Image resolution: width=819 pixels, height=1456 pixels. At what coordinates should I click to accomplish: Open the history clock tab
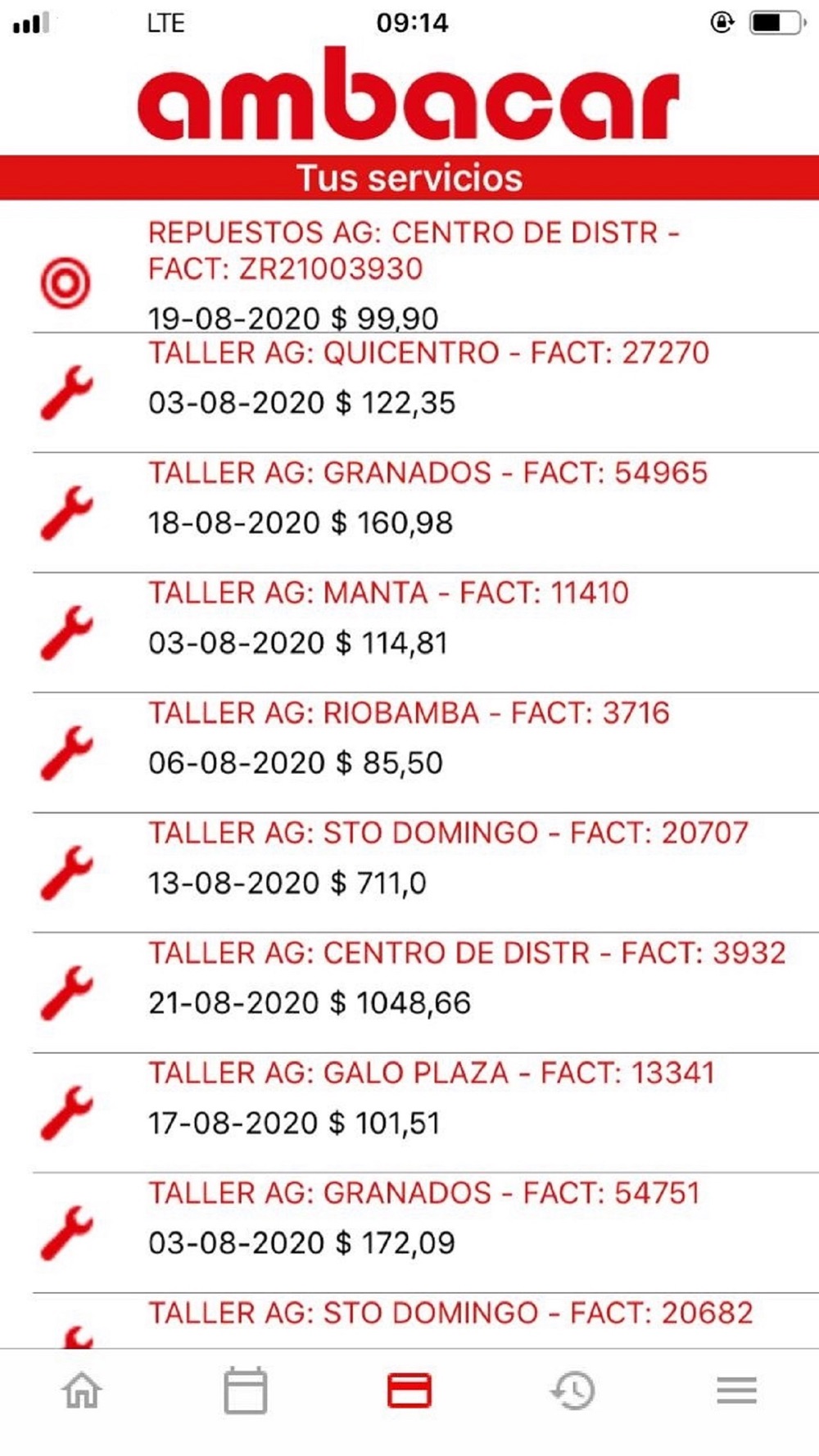tap(572, 1390)
